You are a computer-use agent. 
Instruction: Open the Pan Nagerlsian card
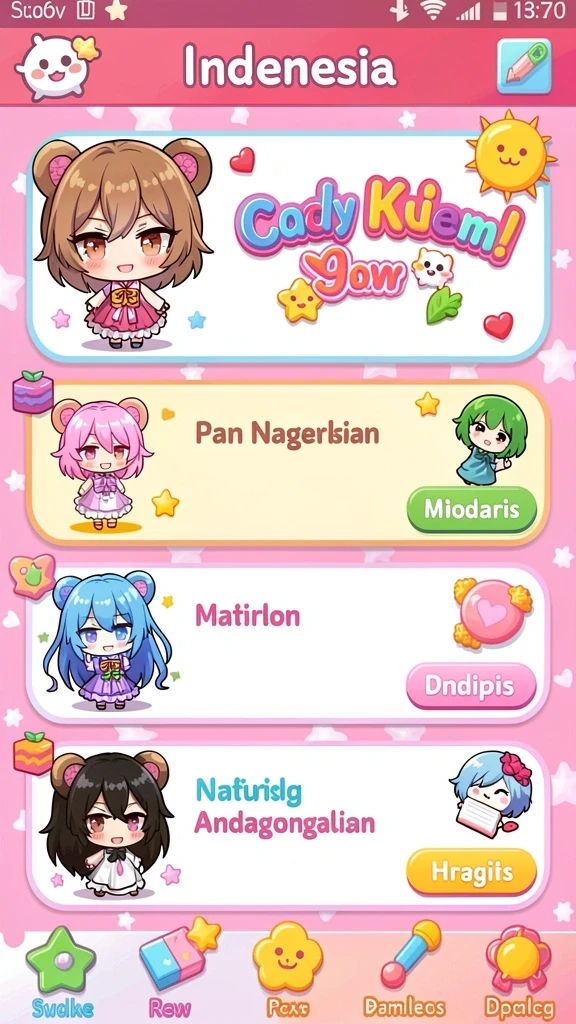pyautogui.click(x=288, y=463)
